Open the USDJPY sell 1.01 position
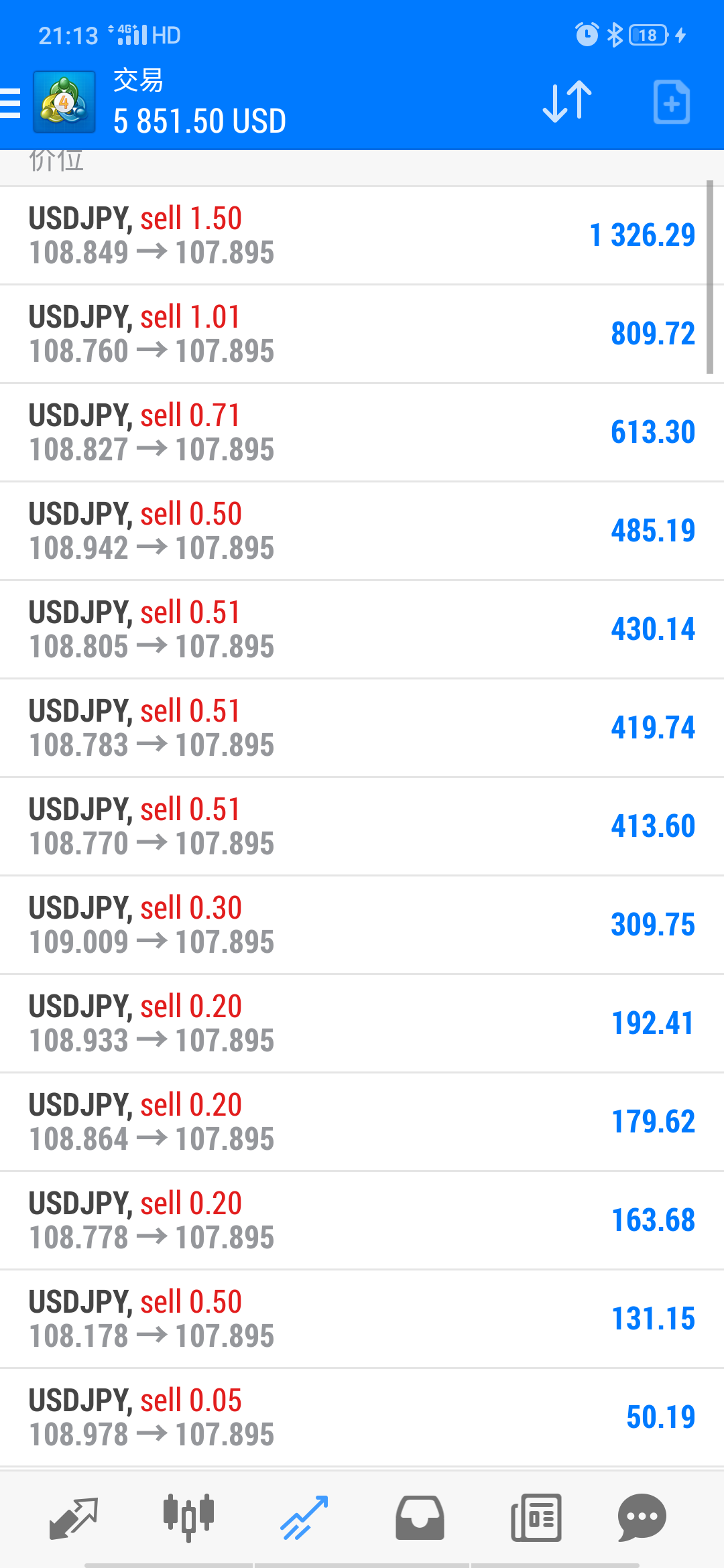 (362, 334)
